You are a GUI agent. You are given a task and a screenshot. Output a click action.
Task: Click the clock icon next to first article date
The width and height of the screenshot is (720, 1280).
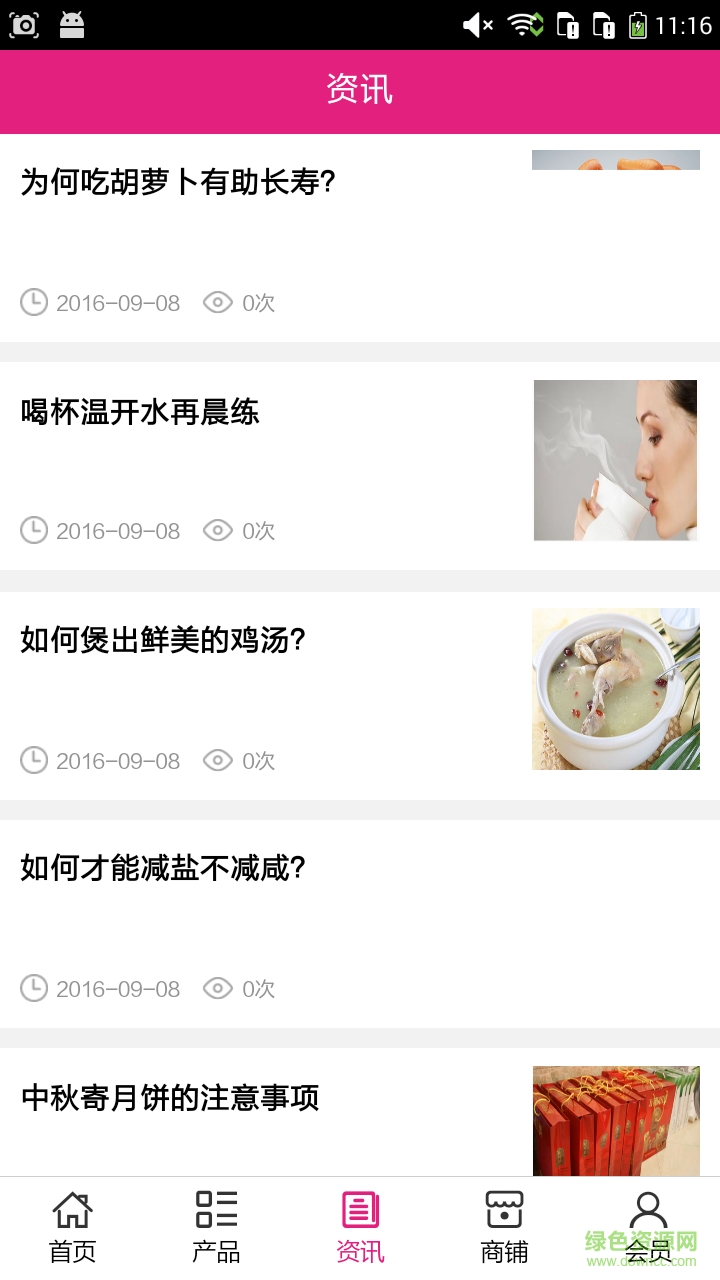pos(33,302)
